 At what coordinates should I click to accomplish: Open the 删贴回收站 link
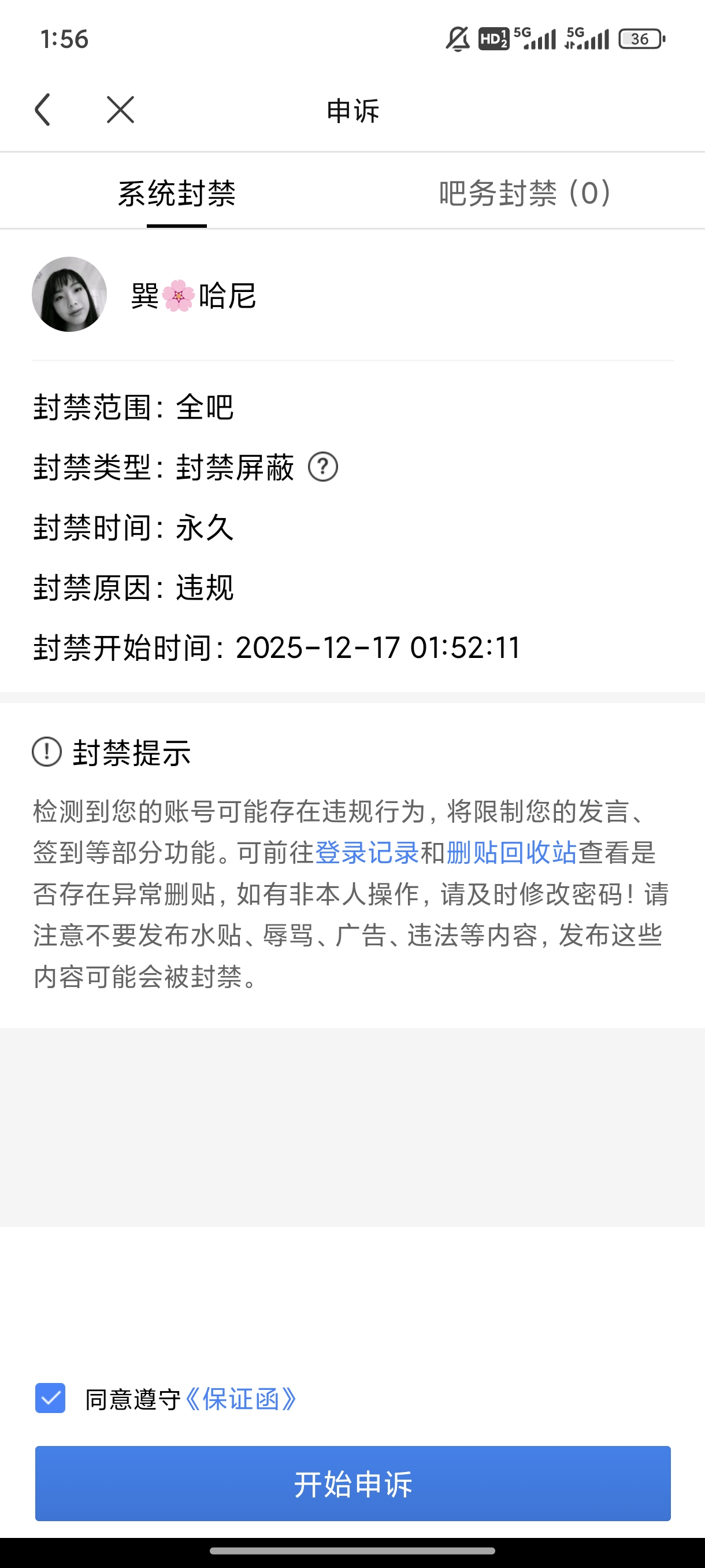coord(511,853)
